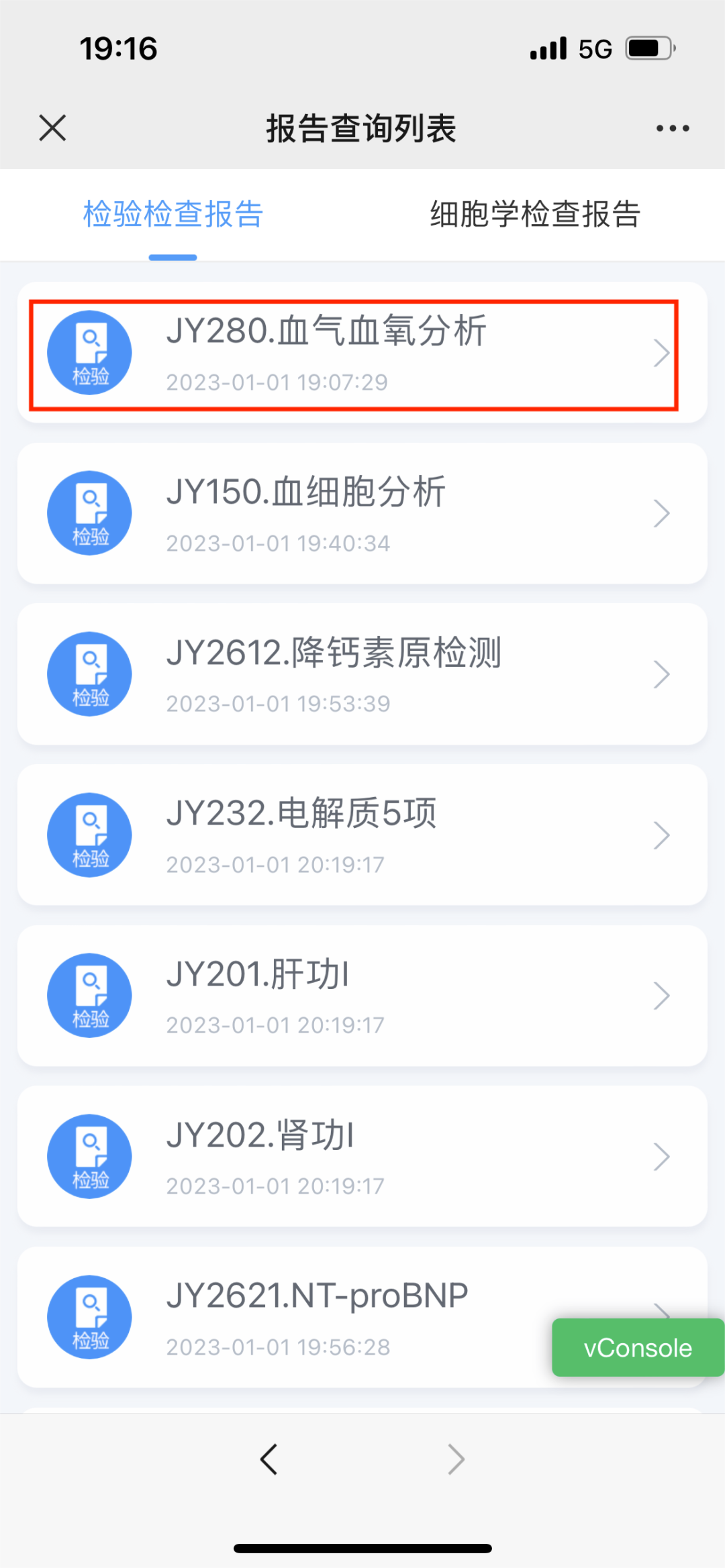This screenshot has width=725, height=1568.
Task: Select the 检验检查报告 tab
Action: tap(173, 215)
